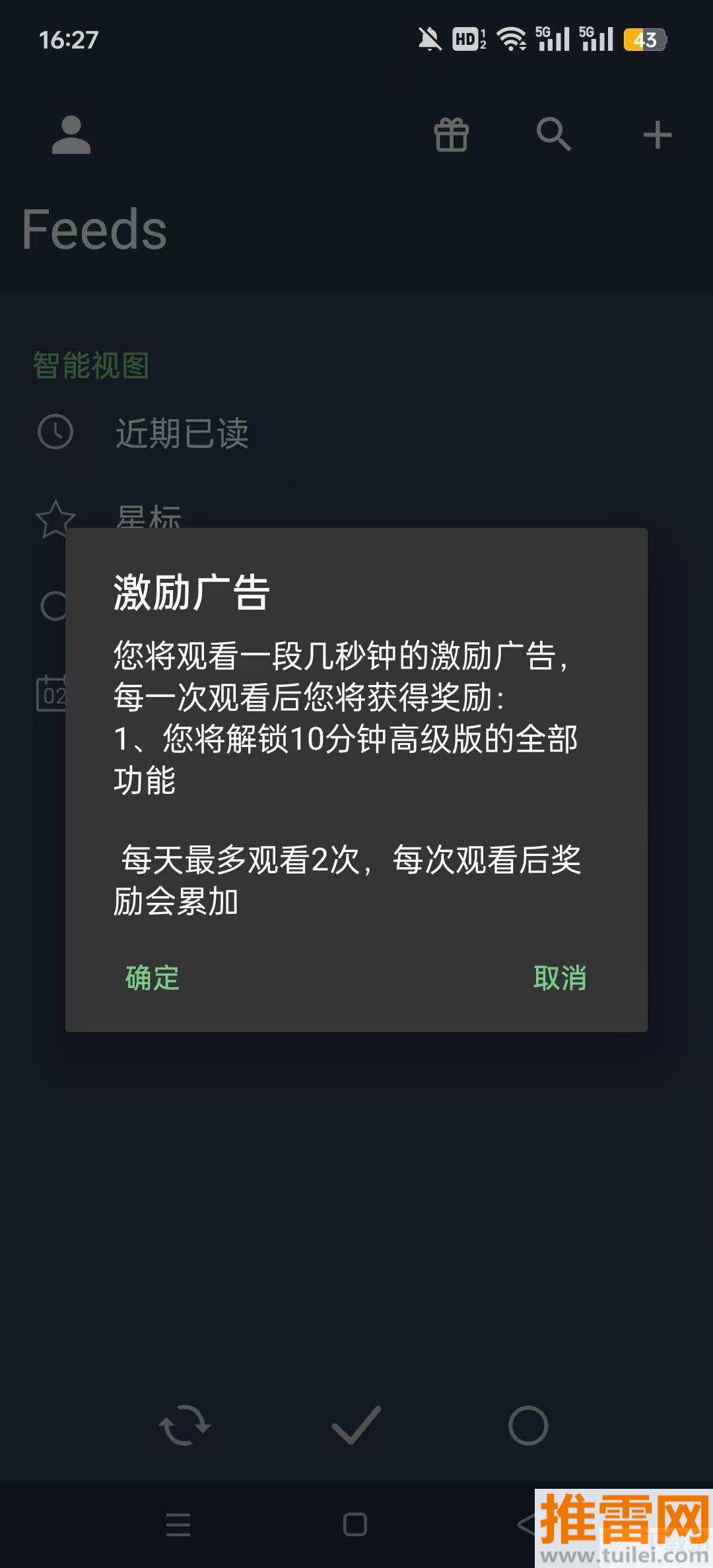Viewport: 713px width, 1568px height.
Task: Refresh feeds with the sync icon
Action: 184,1425
